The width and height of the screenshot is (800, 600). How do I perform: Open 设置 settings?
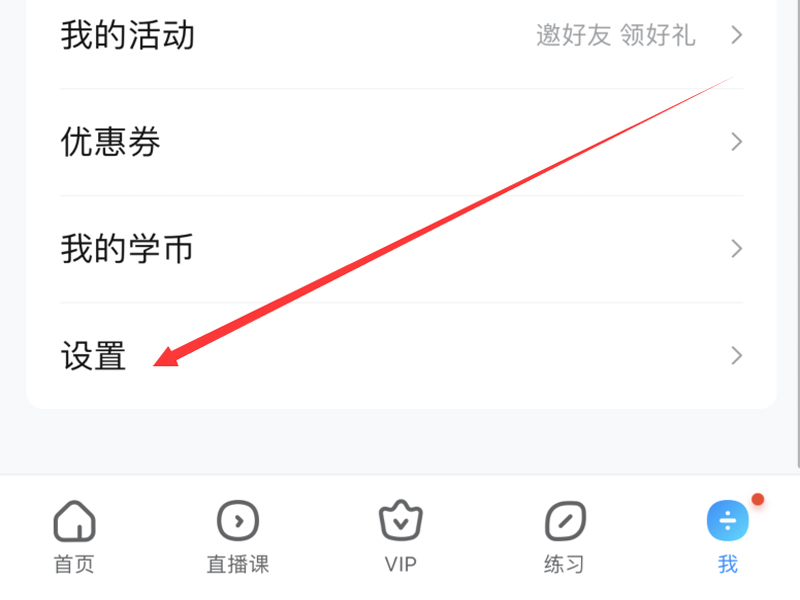400,355
